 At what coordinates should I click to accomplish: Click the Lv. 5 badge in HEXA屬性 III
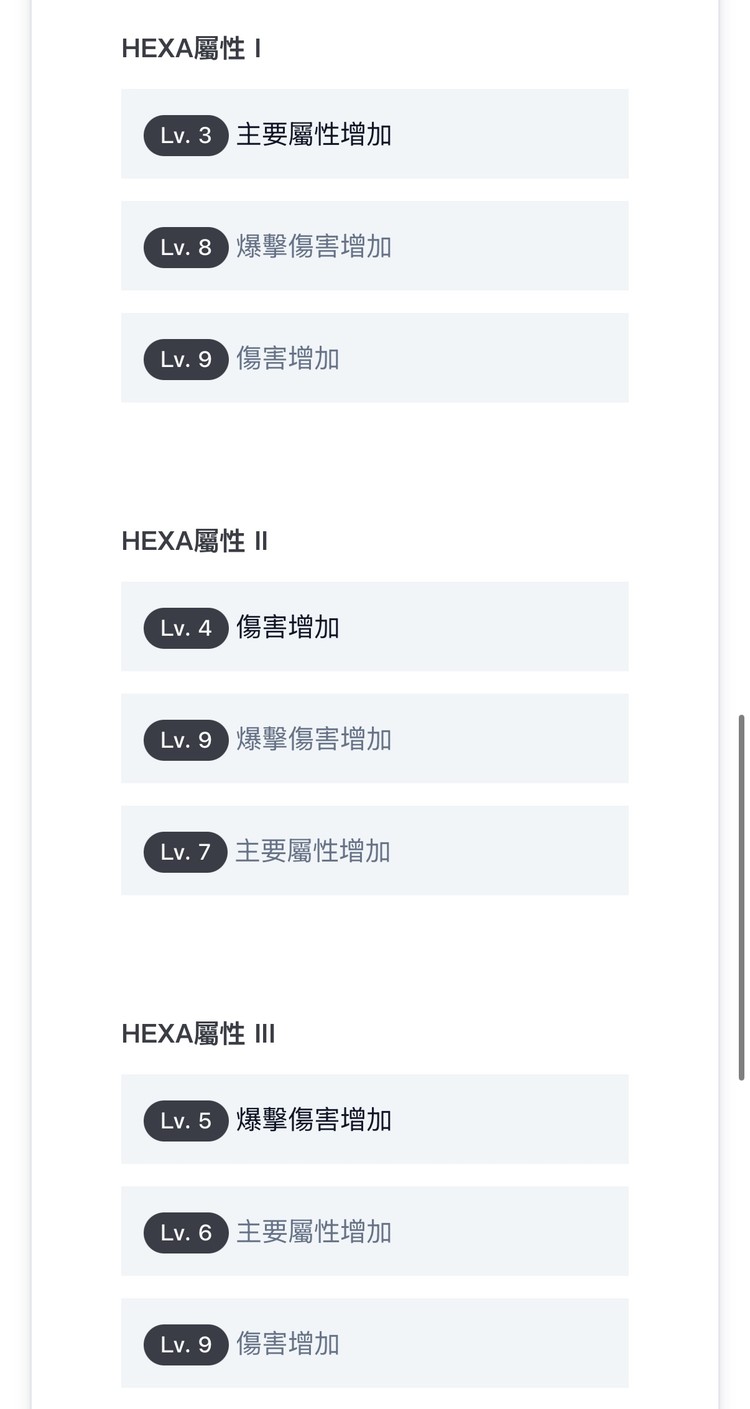[x=186, y=1120]
